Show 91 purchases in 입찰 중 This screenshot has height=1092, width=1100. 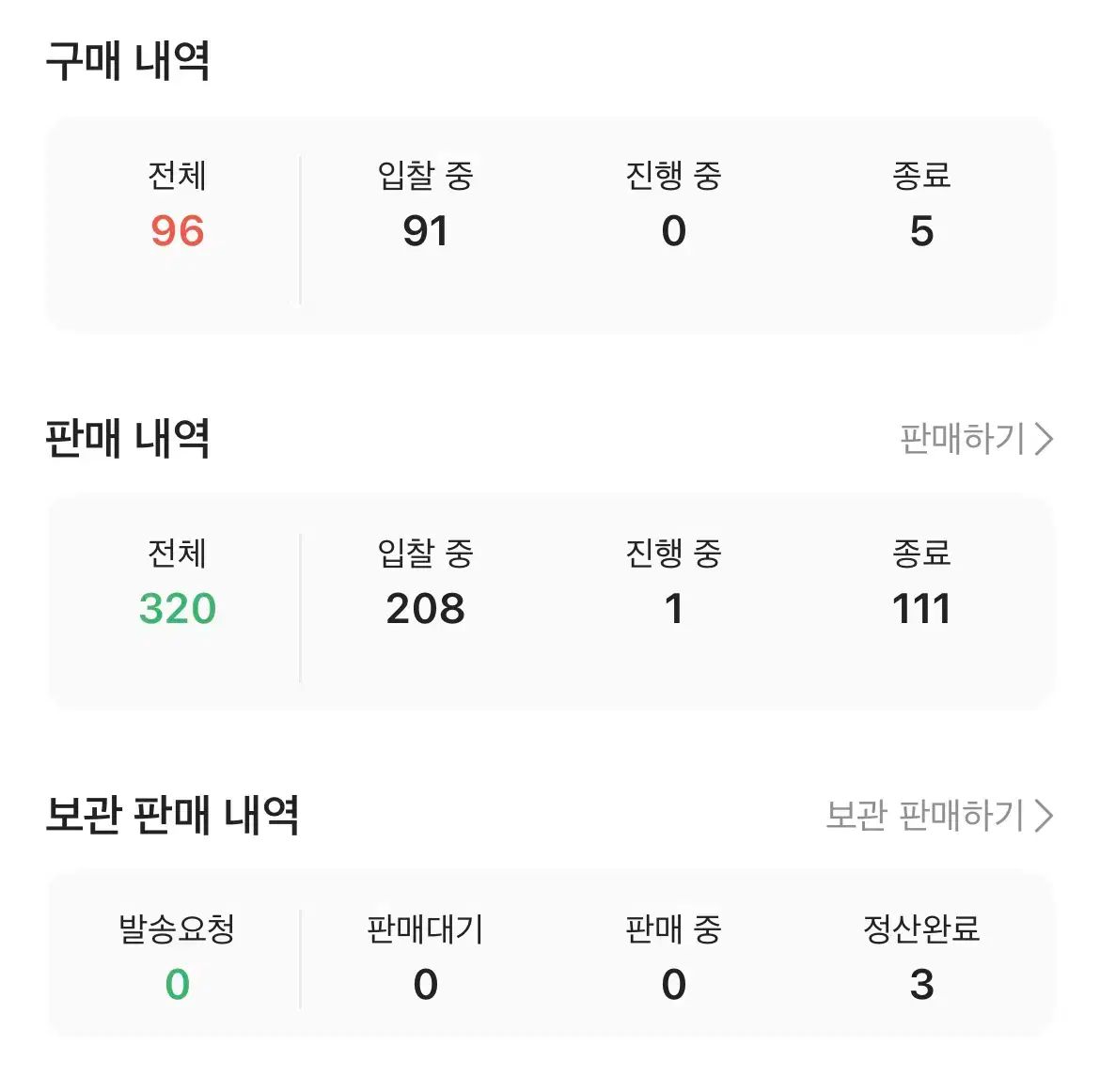tap(425, 209)
